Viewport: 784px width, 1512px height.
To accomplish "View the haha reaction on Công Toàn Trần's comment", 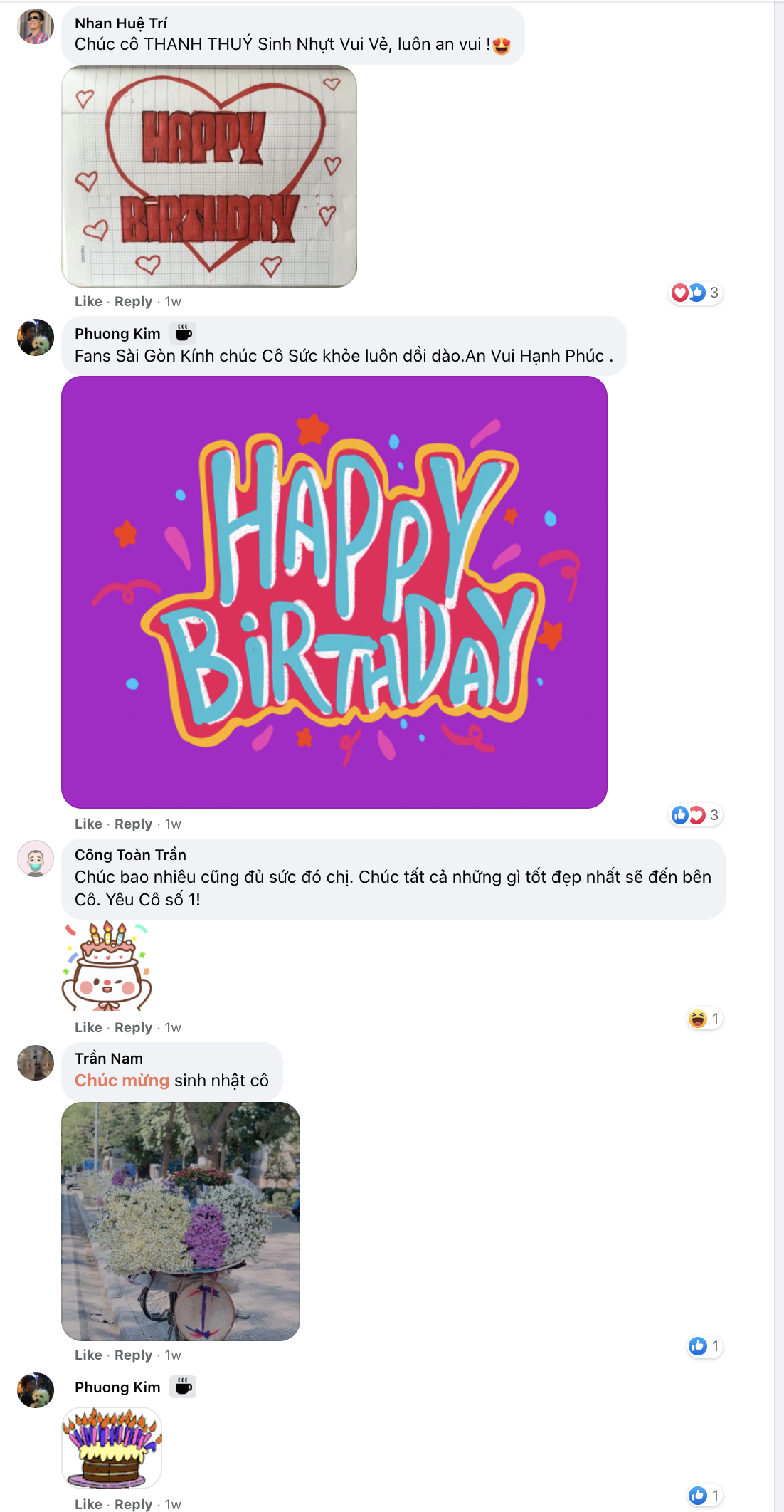I will (x=704, y=1019).
